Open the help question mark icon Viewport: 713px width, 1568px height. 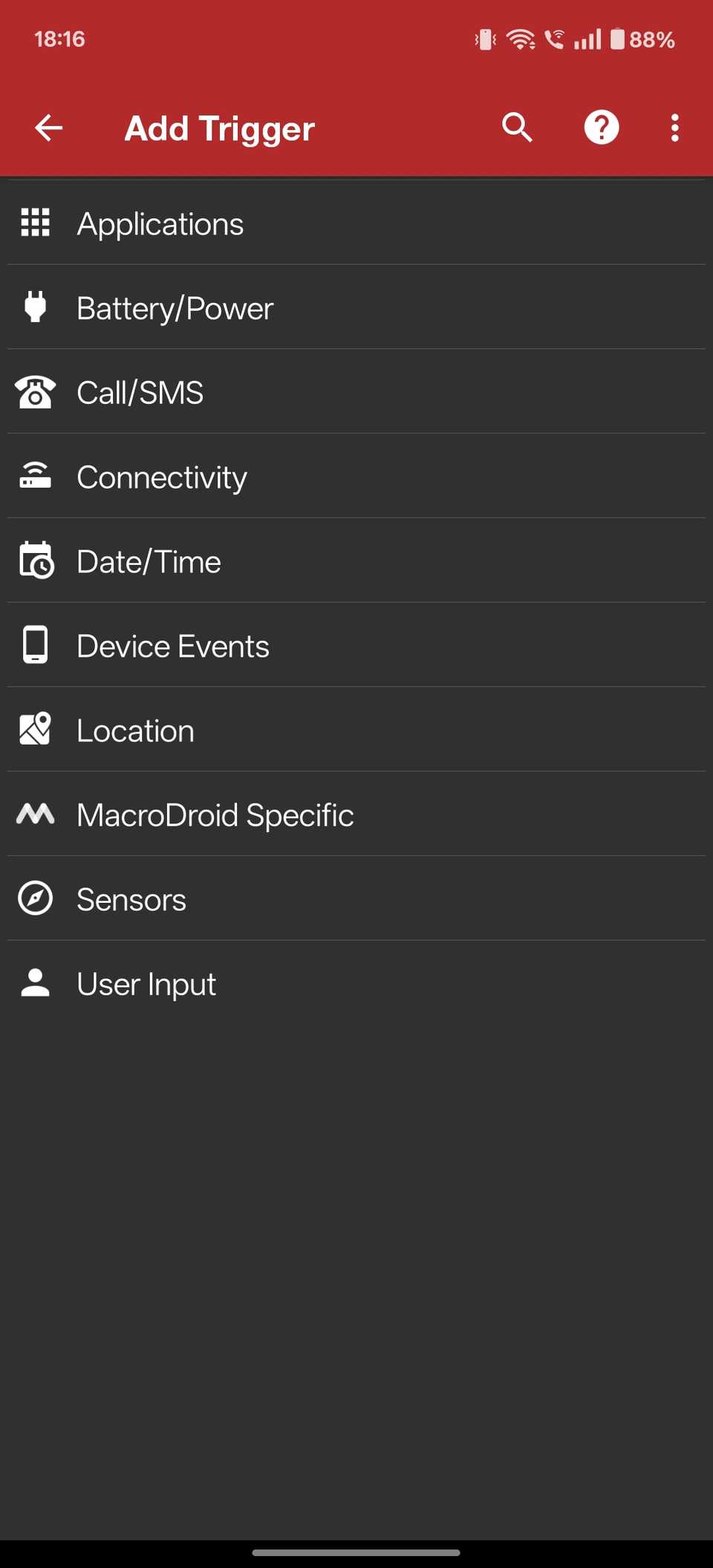[602, 128]
